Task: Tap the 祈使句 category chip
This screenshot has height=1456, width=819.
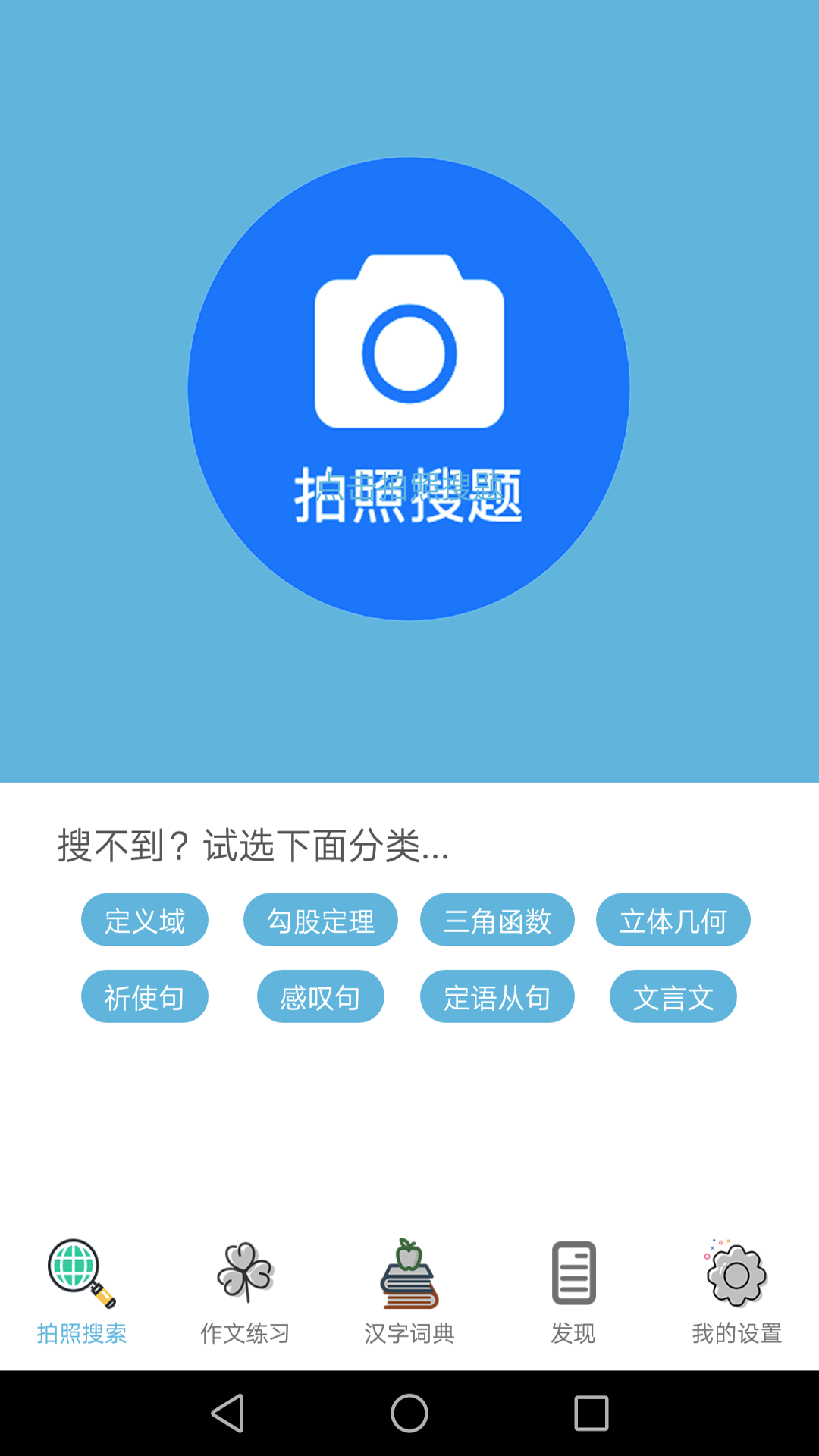Action: (145, 996)
